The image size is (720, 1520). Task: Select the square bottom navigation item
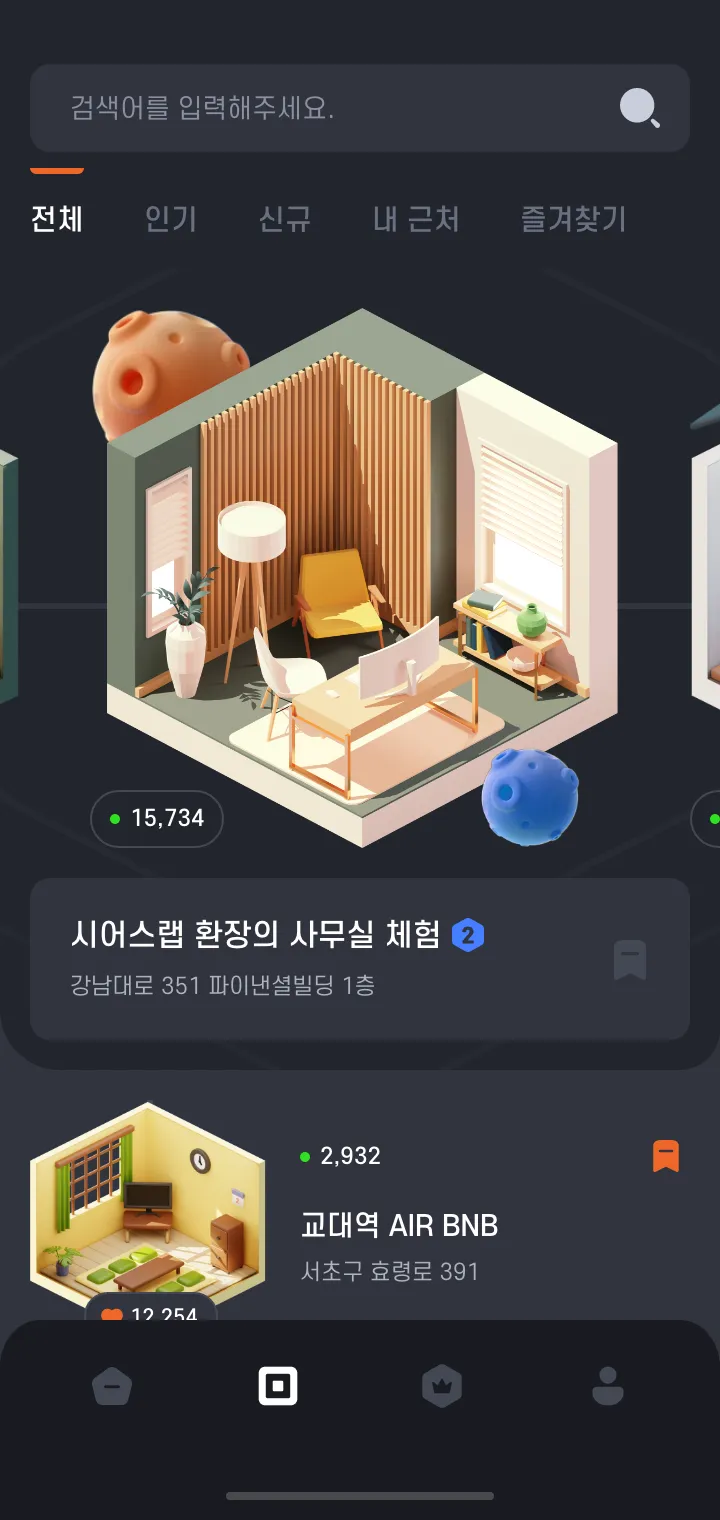coord(278,1387)
